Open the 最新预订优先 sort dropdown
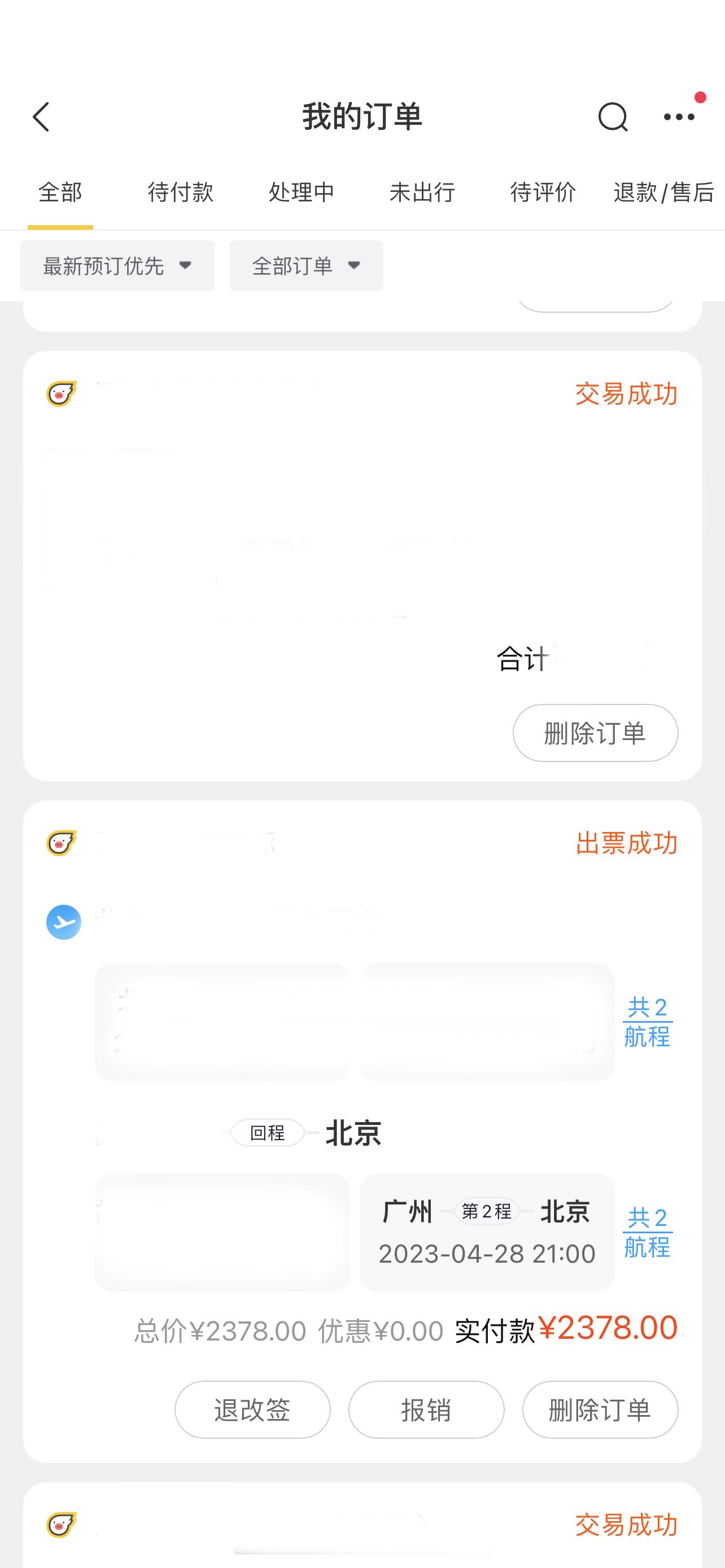The width and height of the screenshot is (725, 1568). pos(117,265)
